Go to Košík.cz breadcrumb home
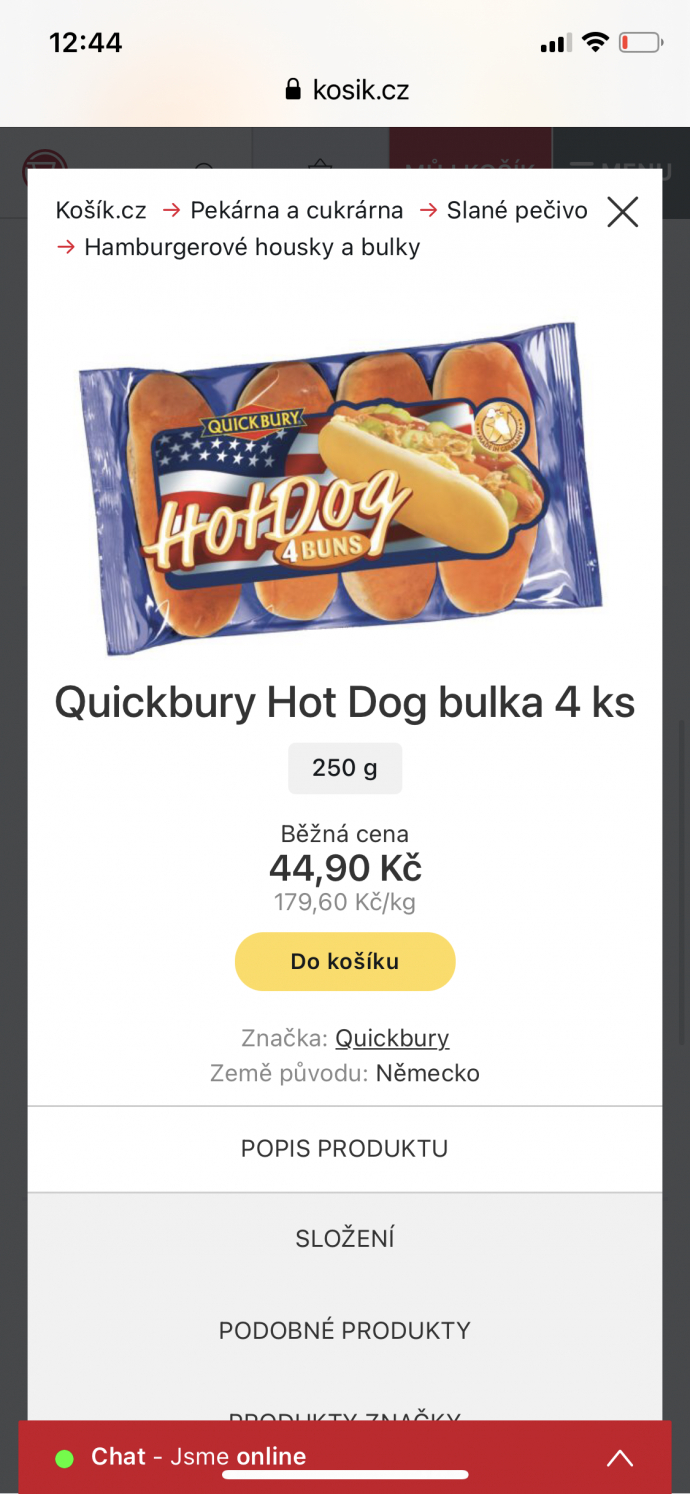This screenshot has width=690, height=1494. point(101,211)
